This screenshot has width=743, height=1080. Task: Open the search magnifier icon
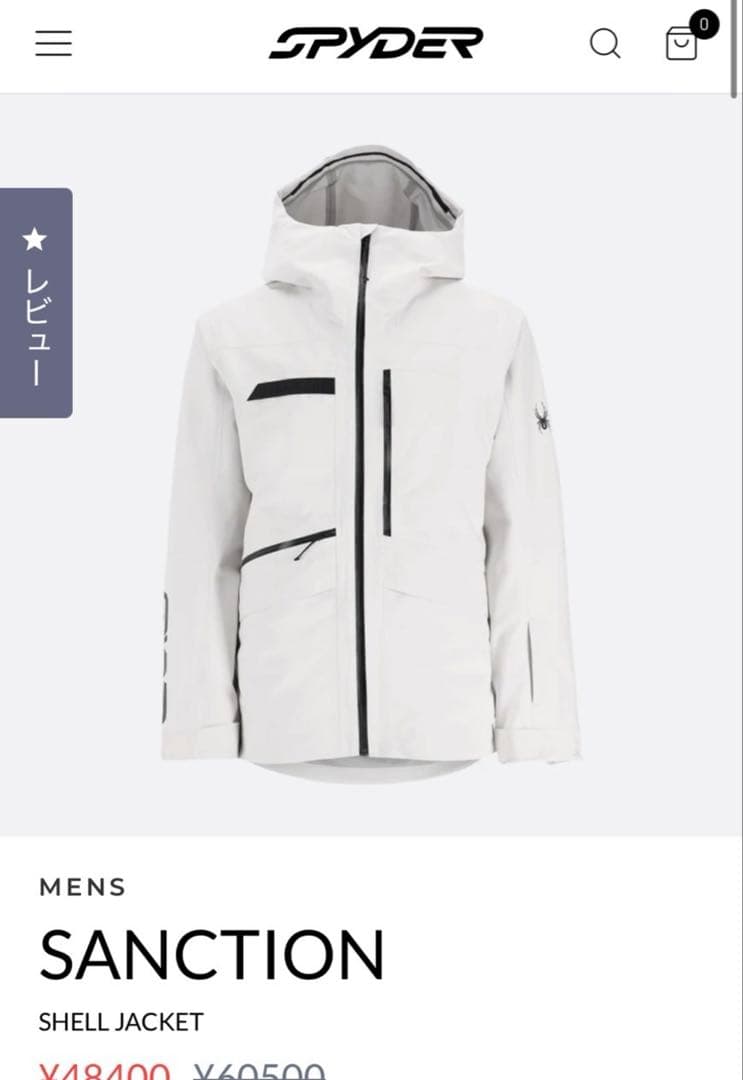tap(605, 43)
